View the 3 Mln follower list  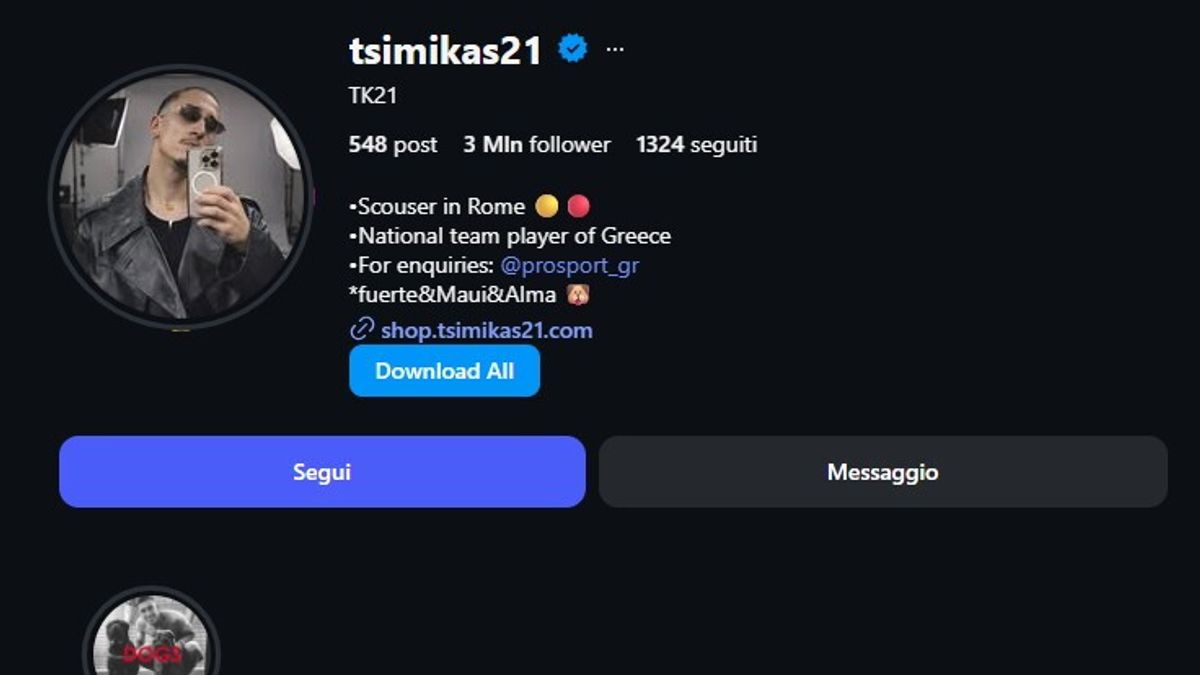(536, 145)
